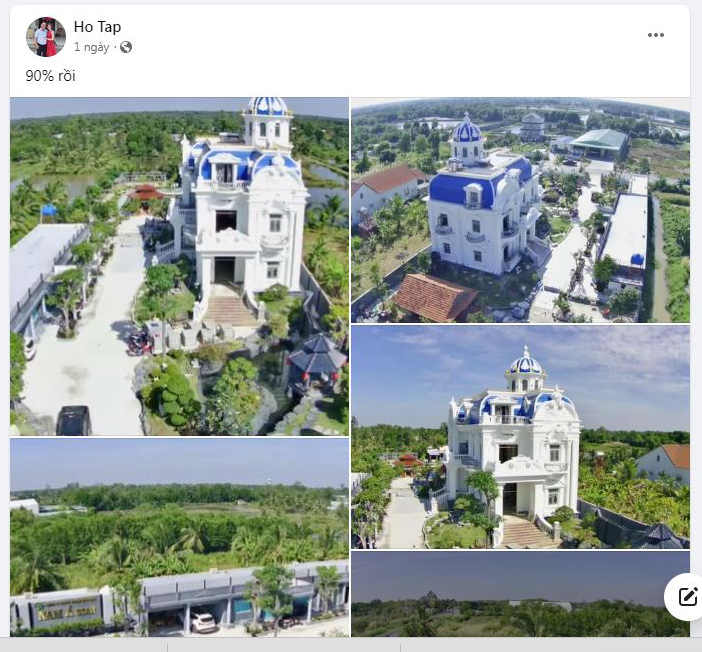Open the post's three-dot options menu
This screenshot has width=702, height=652.
(x=655, y=35)
